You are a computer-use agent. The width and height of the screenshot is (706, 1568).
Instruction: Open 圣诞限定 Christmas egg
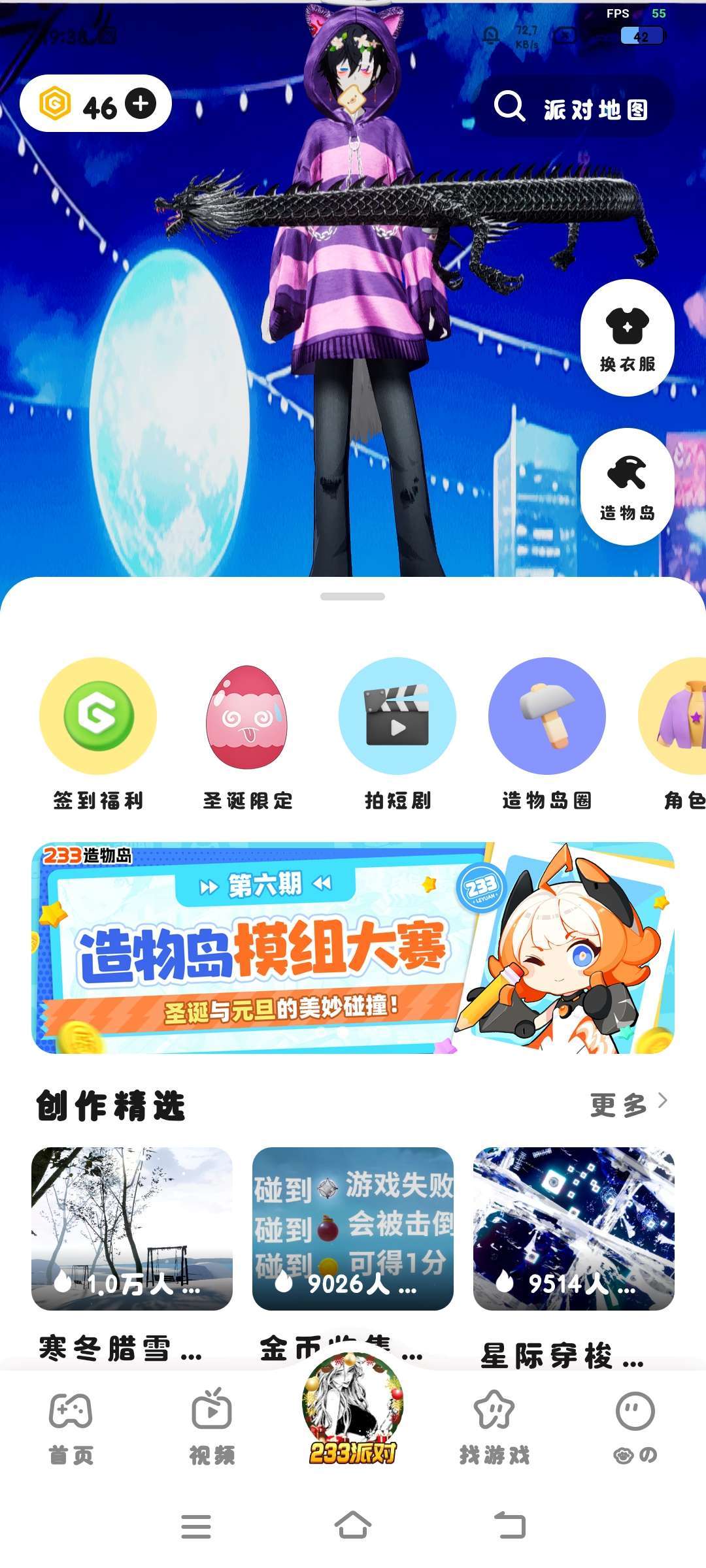click(x=247, y=733)
